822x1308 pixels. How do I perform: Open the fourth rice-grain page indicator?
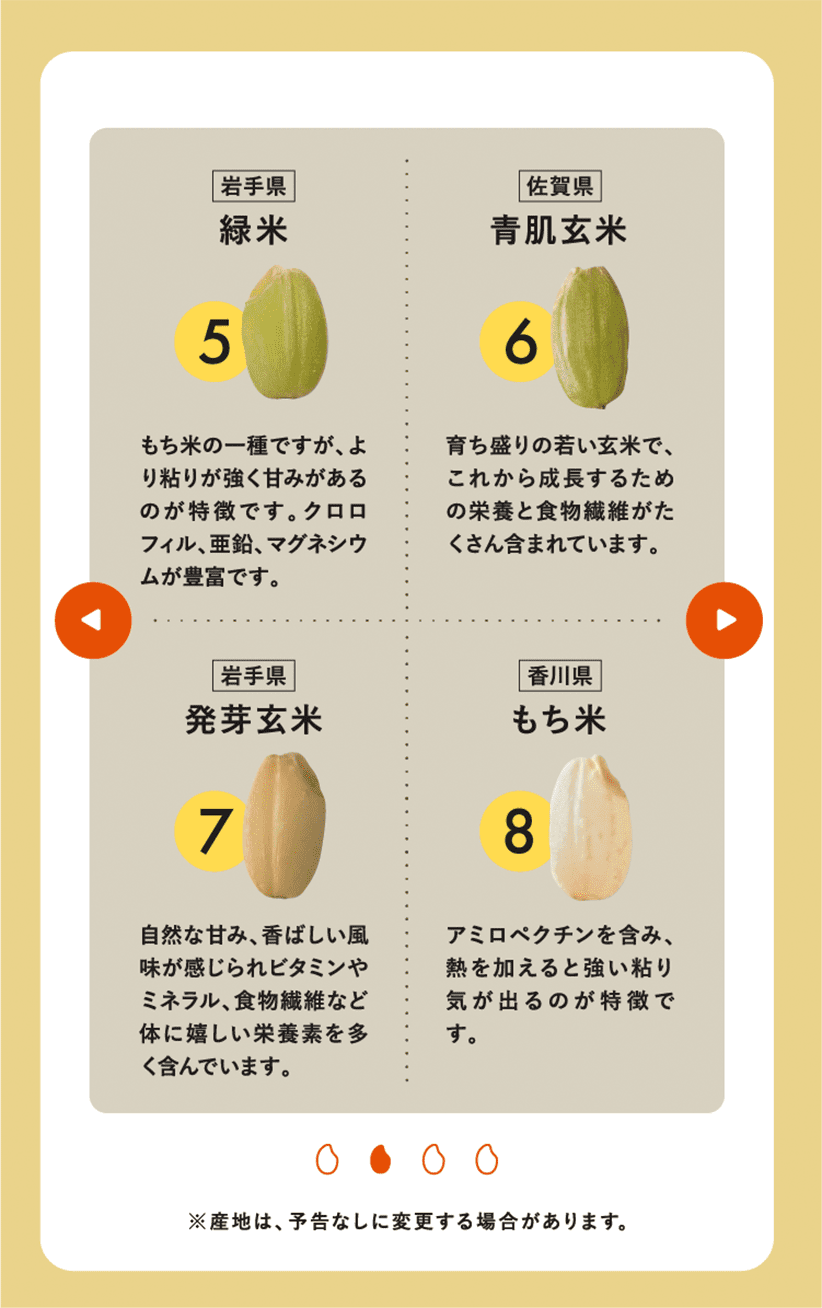486,1159
